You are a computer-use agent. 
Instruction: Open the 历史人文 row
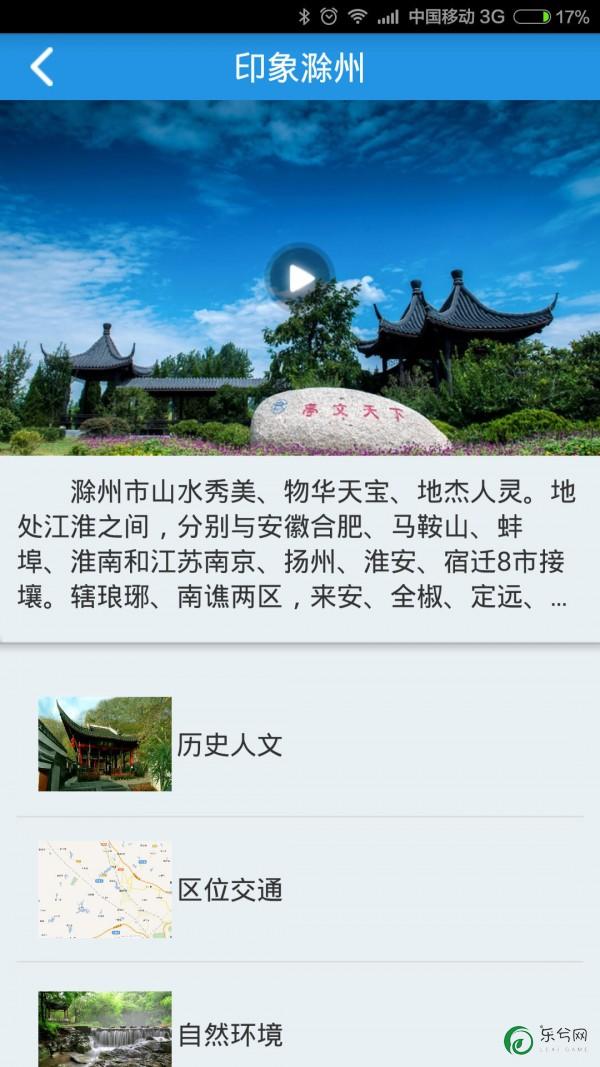(299, 744)
